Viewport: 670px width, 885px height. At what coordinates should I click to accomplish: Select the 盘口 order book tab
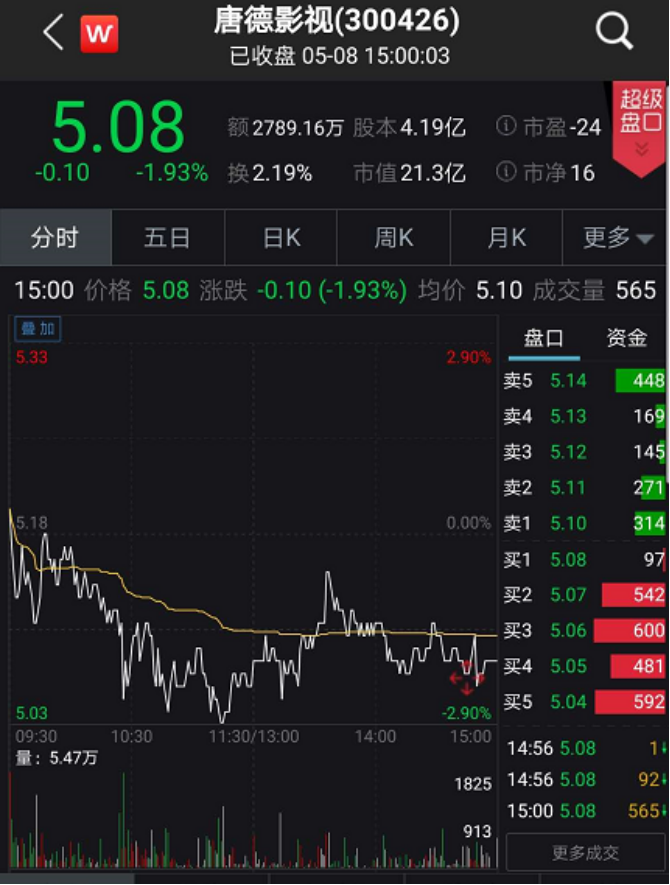(x=544, y=339)
